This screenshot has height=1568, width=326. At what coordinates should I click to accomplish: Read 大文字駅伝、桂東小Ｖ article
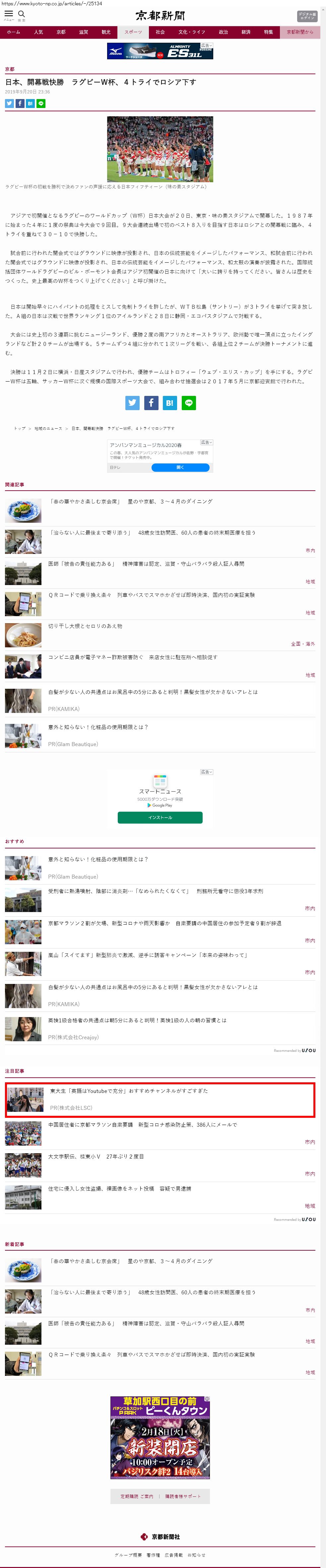point(96,1156)
